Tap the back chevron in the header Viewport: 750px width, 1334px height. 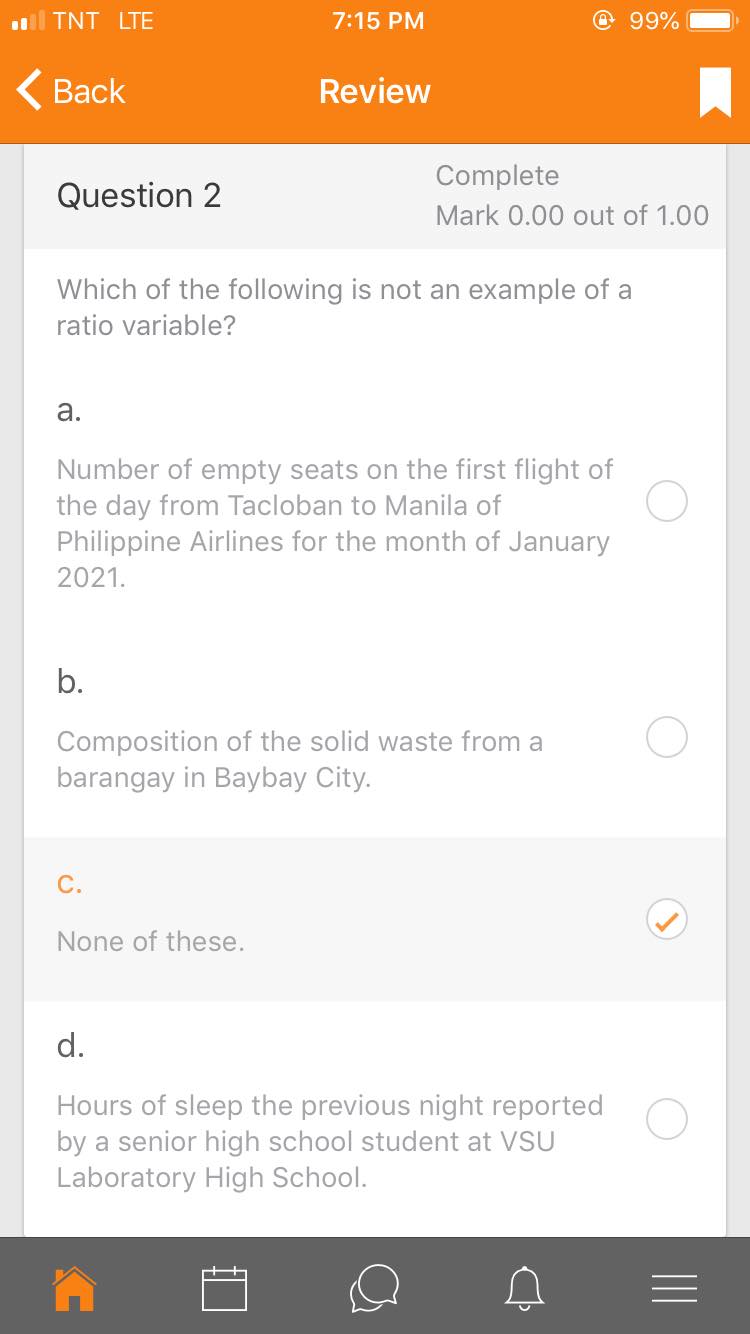(27, 91)
